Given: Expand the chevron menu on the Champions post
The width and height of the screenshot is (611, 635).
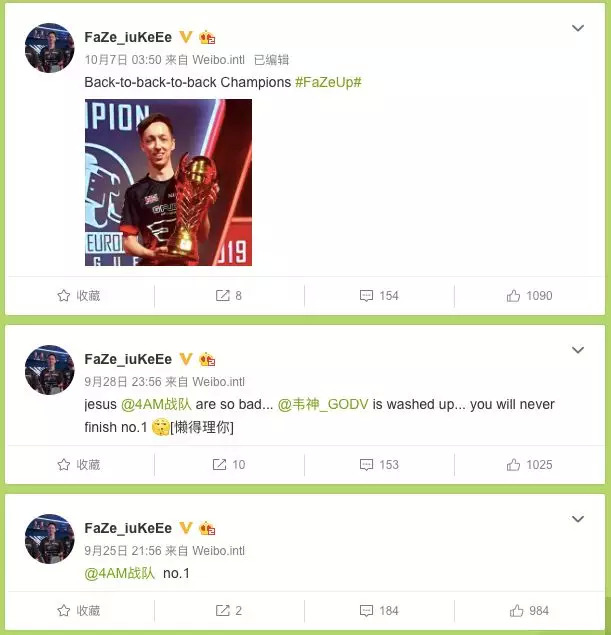Looking at the screenshot, I should pyautogui.click(x=577, y=29).
